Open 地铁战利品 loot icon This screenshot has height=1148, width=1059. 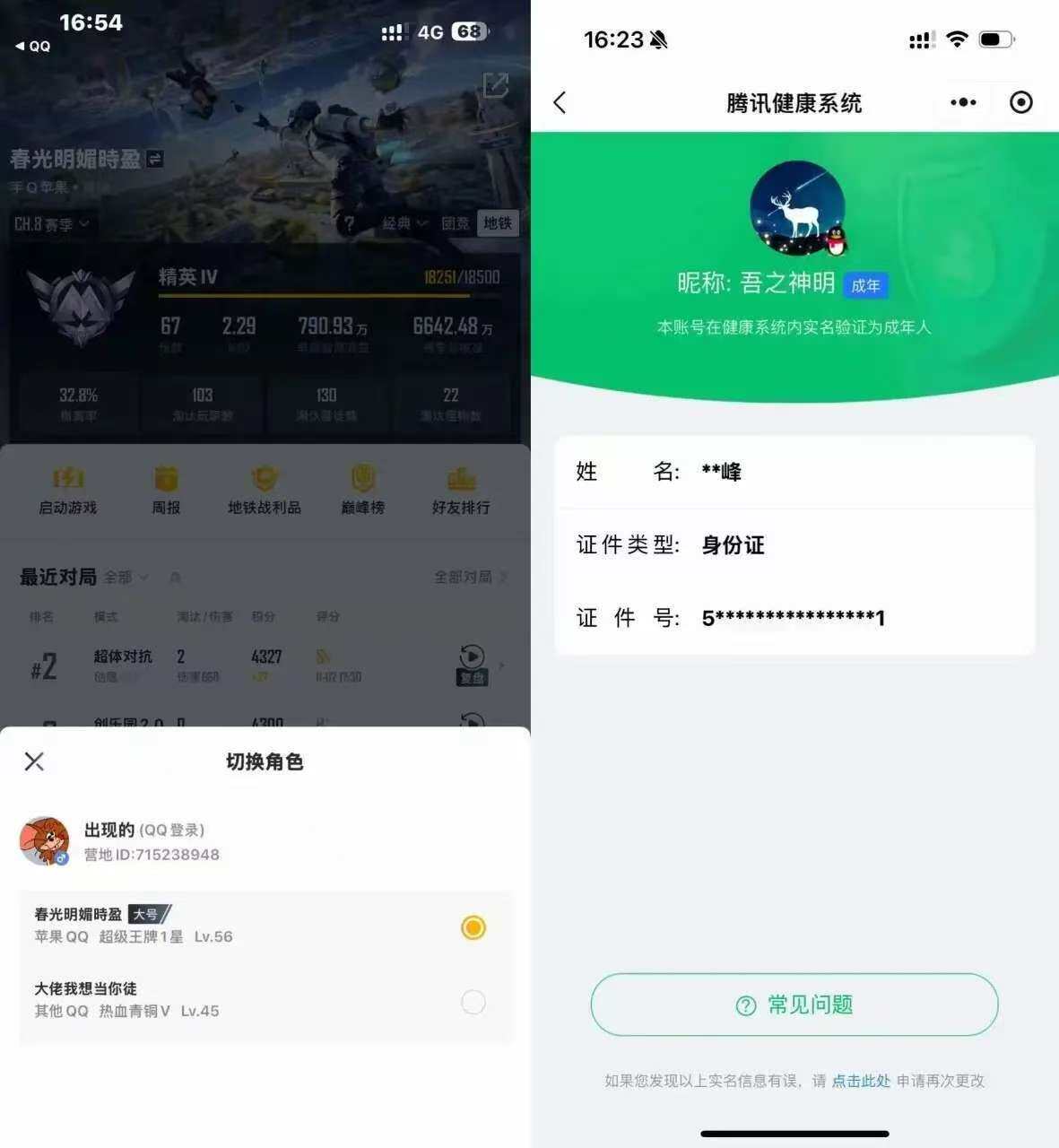[264, 489]
